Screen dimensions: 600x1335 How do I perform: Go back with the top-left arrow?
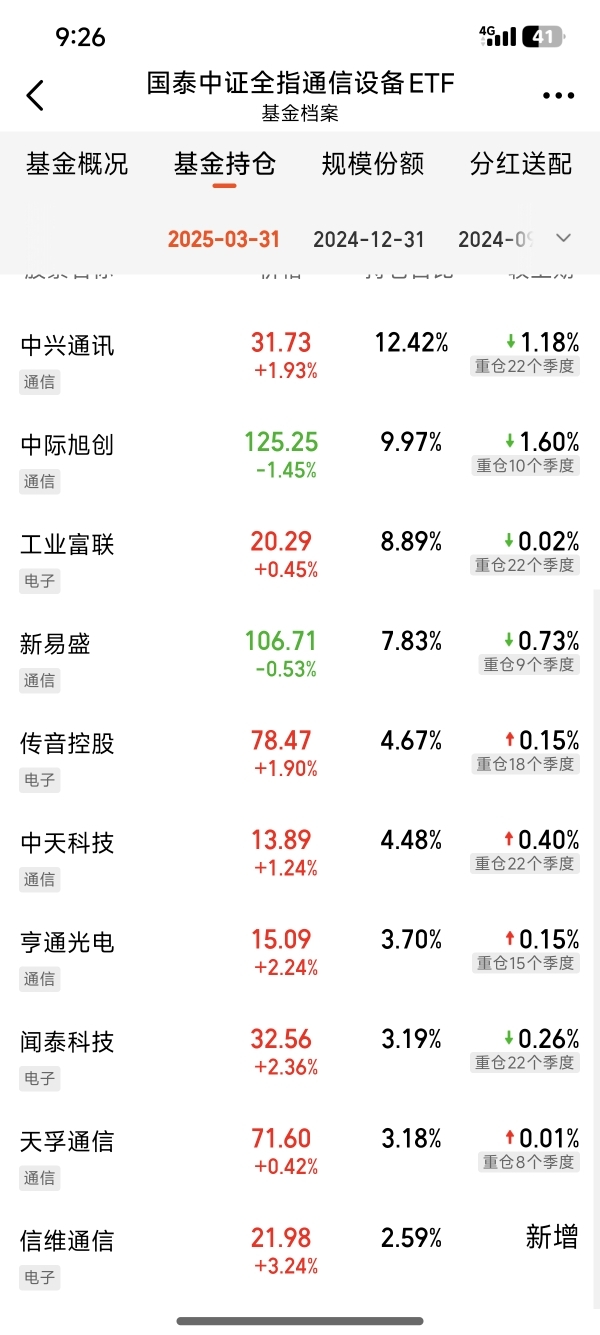coord(35,96)
